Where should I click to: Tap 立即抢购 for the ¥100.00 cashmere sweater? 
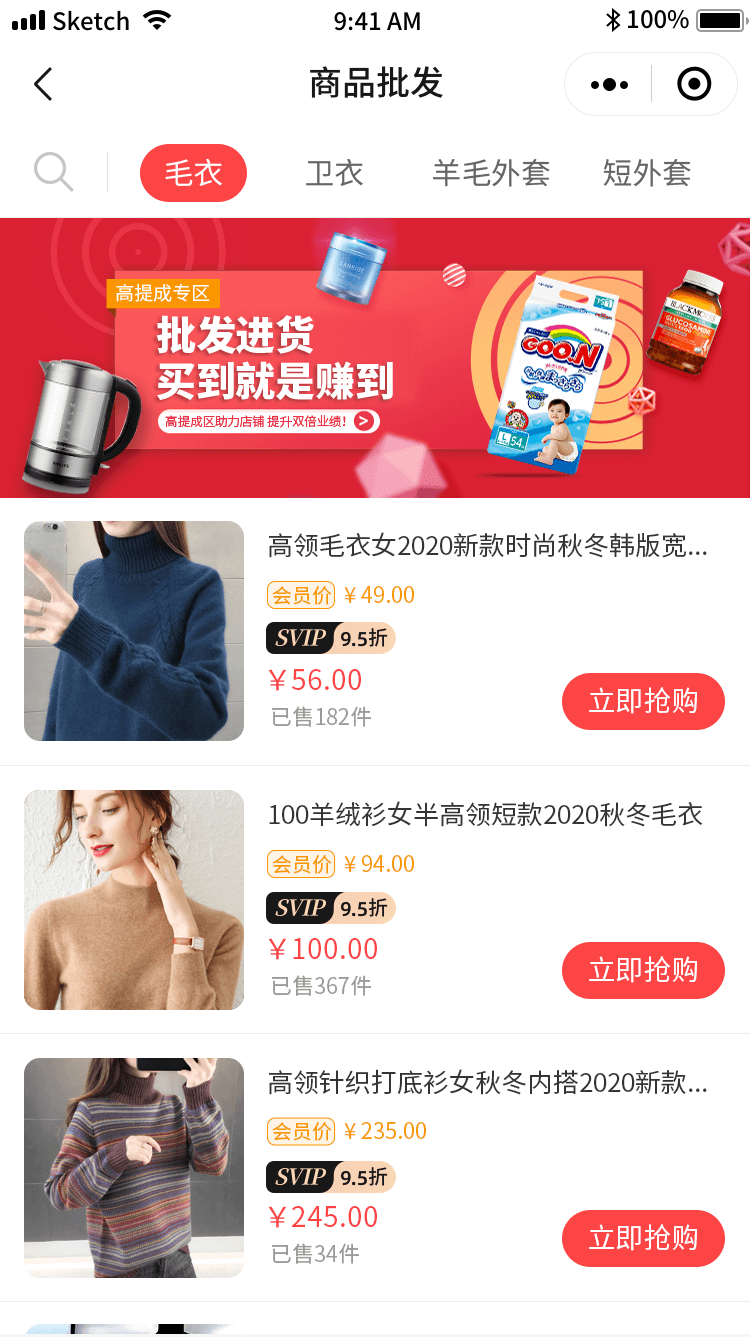(643, 970)
